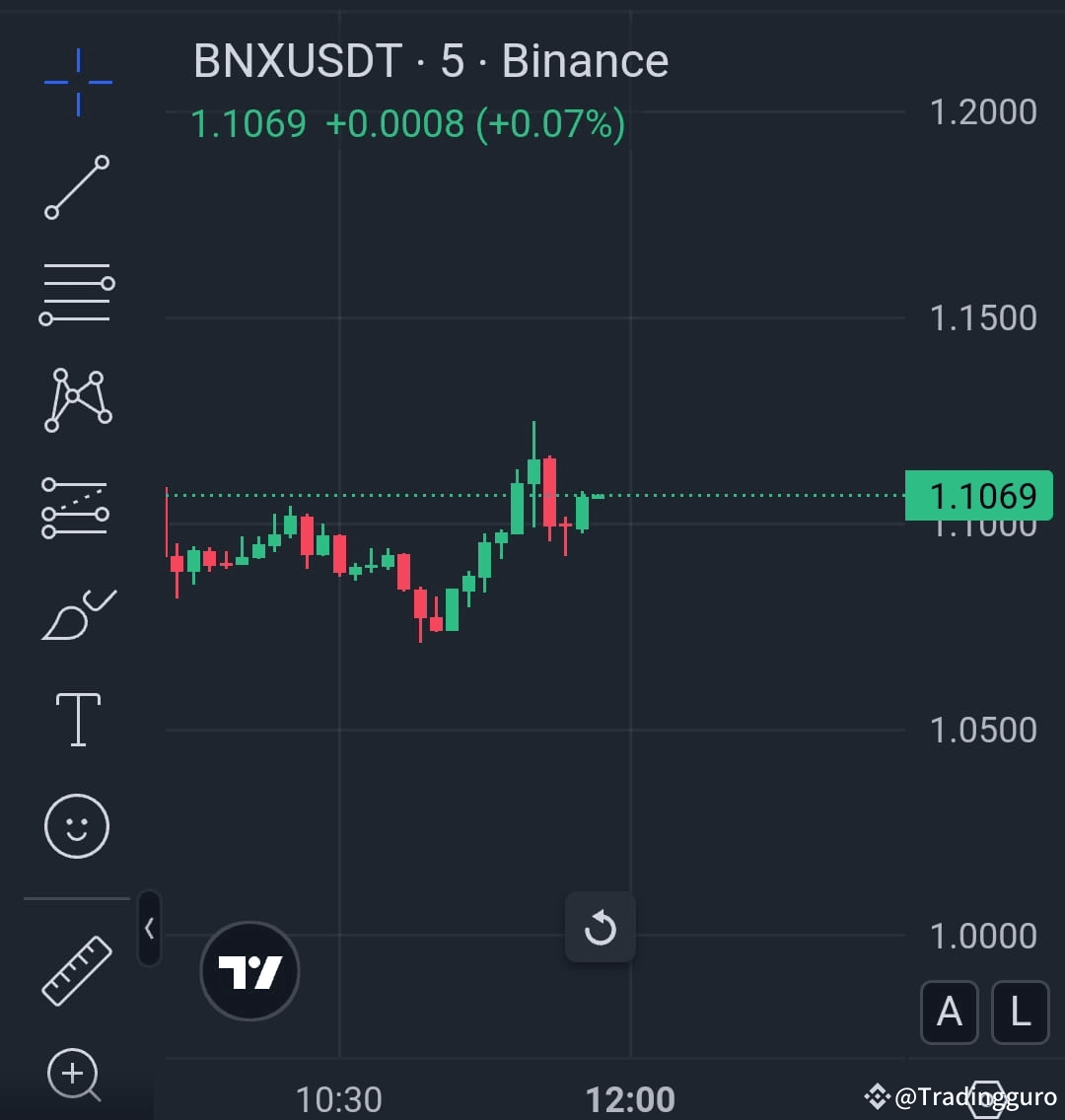The width and height of the screenshot is (1065, 1120).
Task: Reset the chart view
Action: [601, 927]
